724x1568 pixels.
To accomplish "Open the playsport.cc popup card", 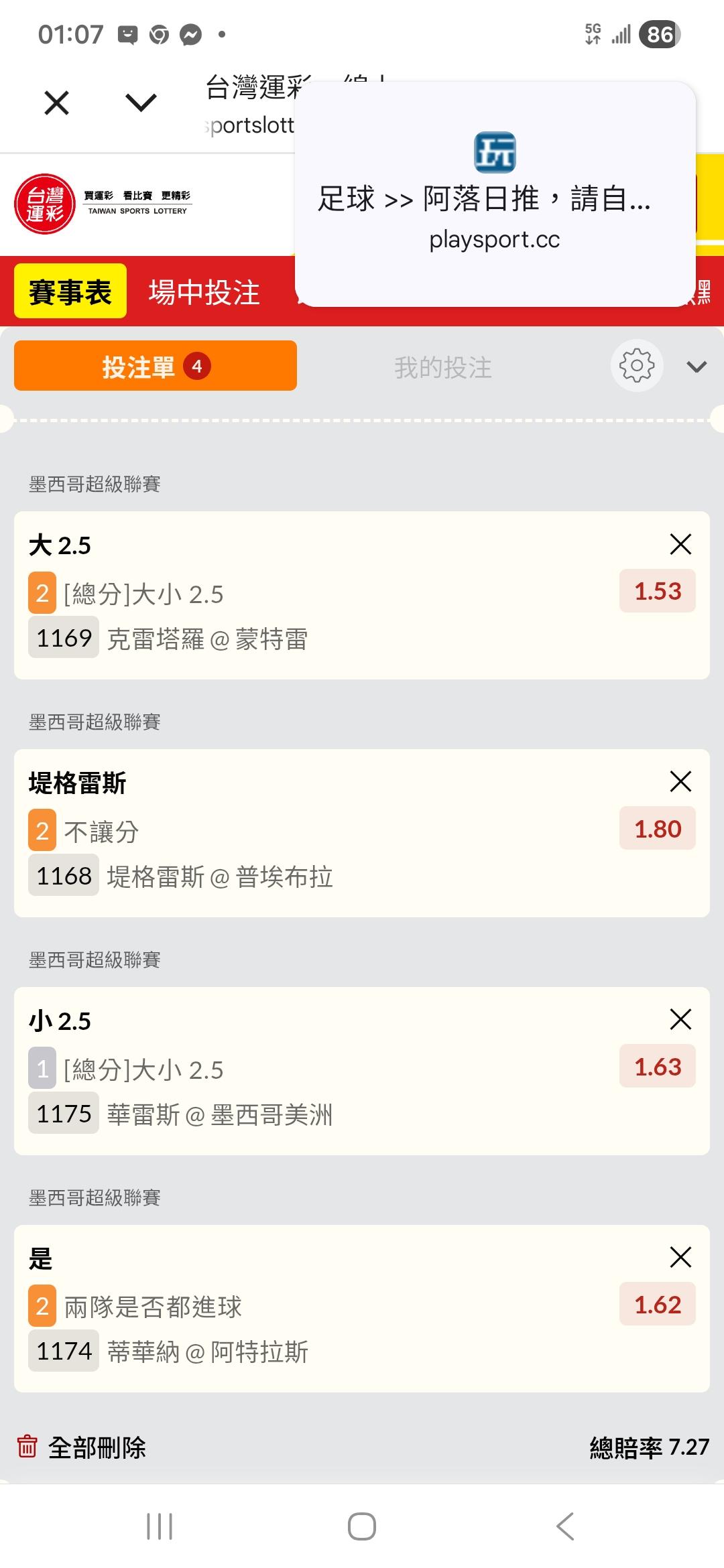I will [495, 194].
